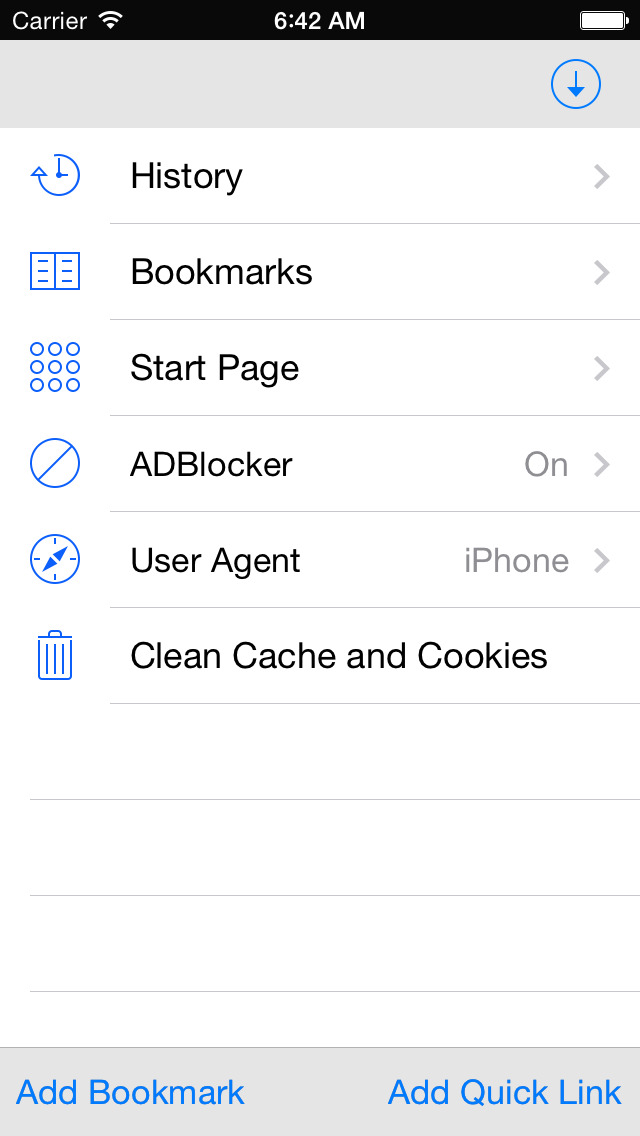
Task: Open Bookmarks list
Action: [320, 272]
